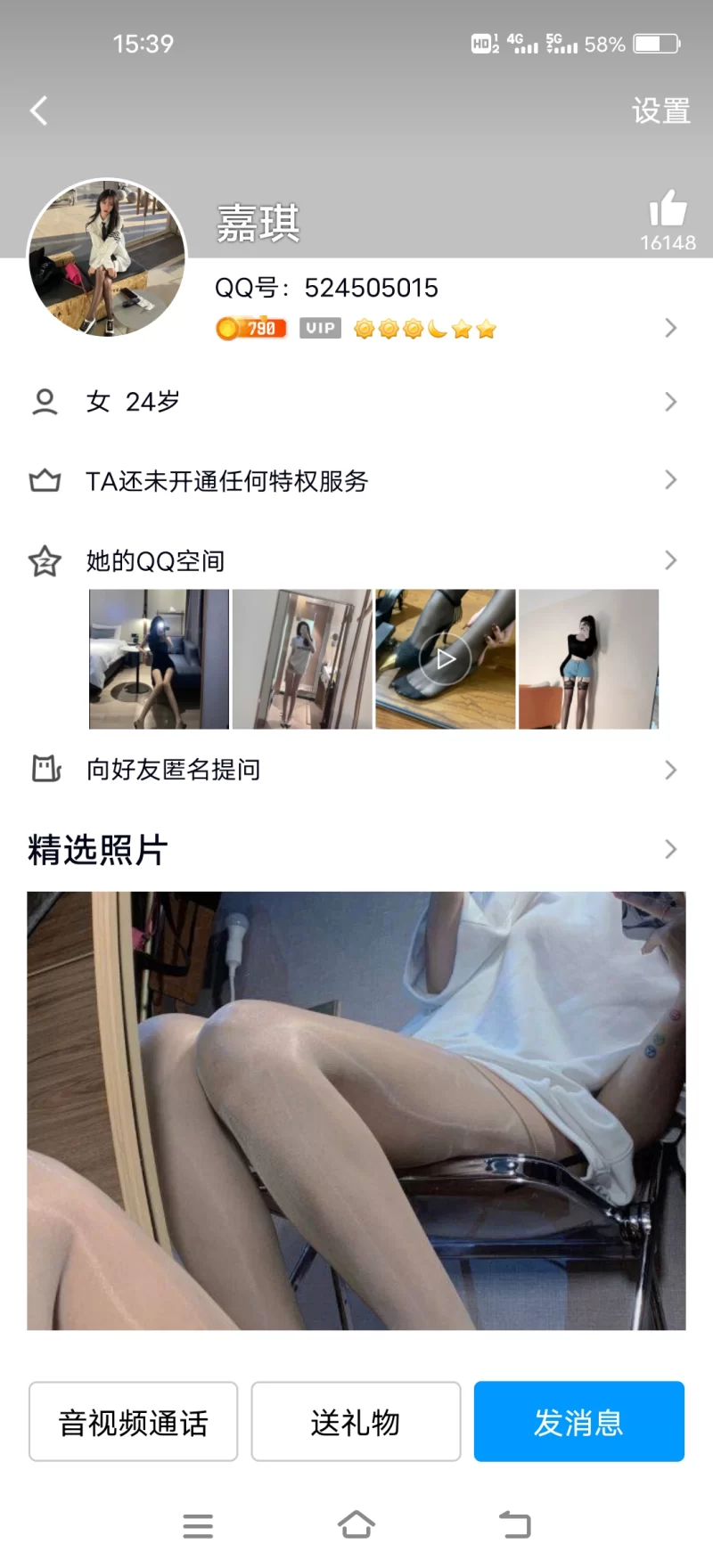Open 设置 in the top bar
The width and height of the screenshot is (713, 1568).
(x=660, y=111)
